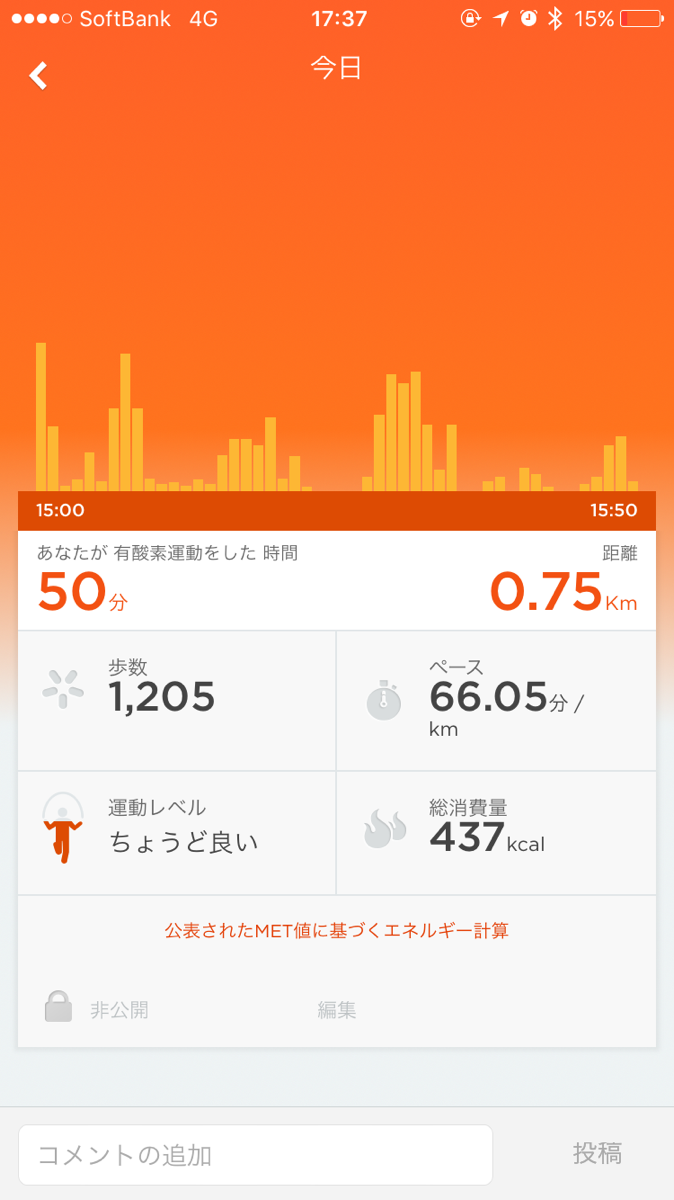Tap 投稿 to post the comment

pos(597,1154)
